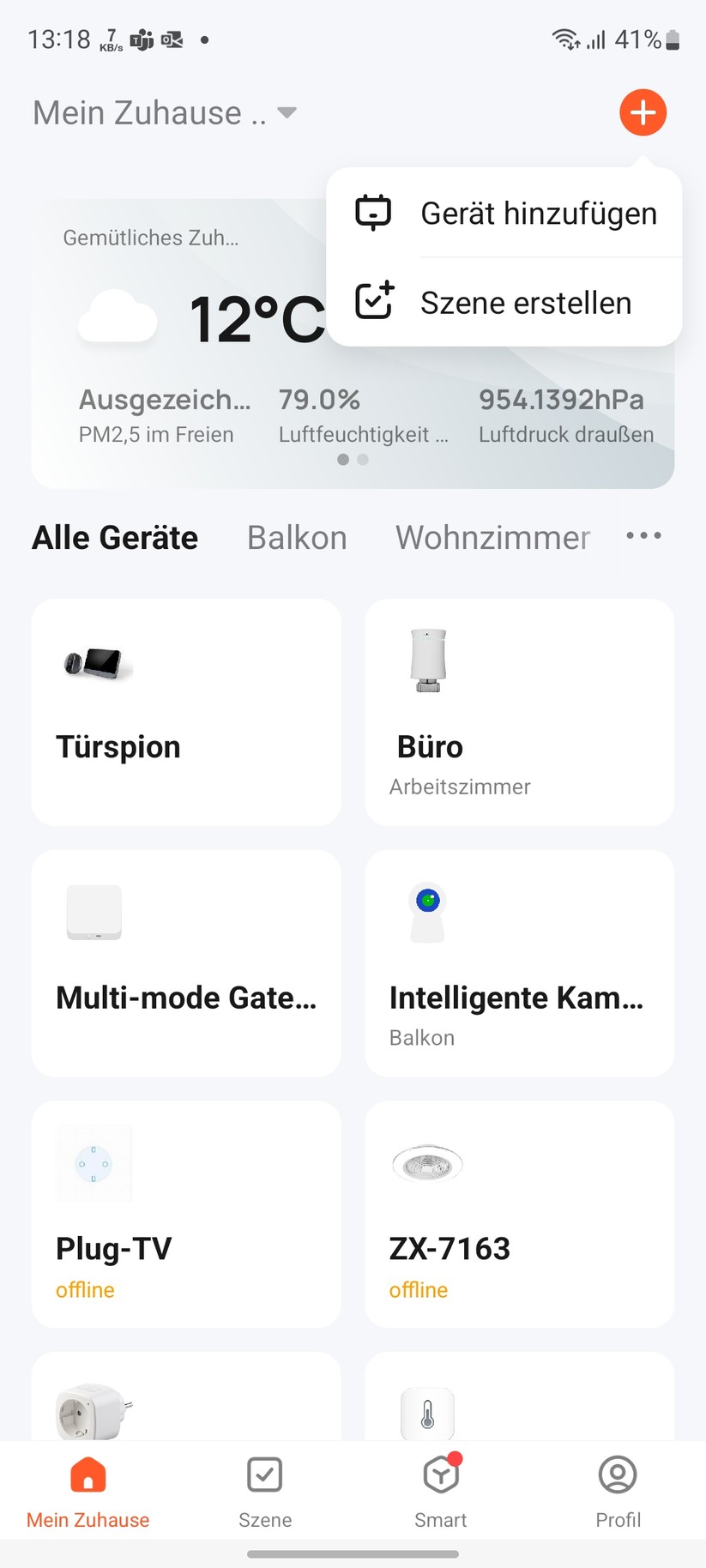Tap the Gerät hinzufügen device icon
706x1568 pixels.
372,211
